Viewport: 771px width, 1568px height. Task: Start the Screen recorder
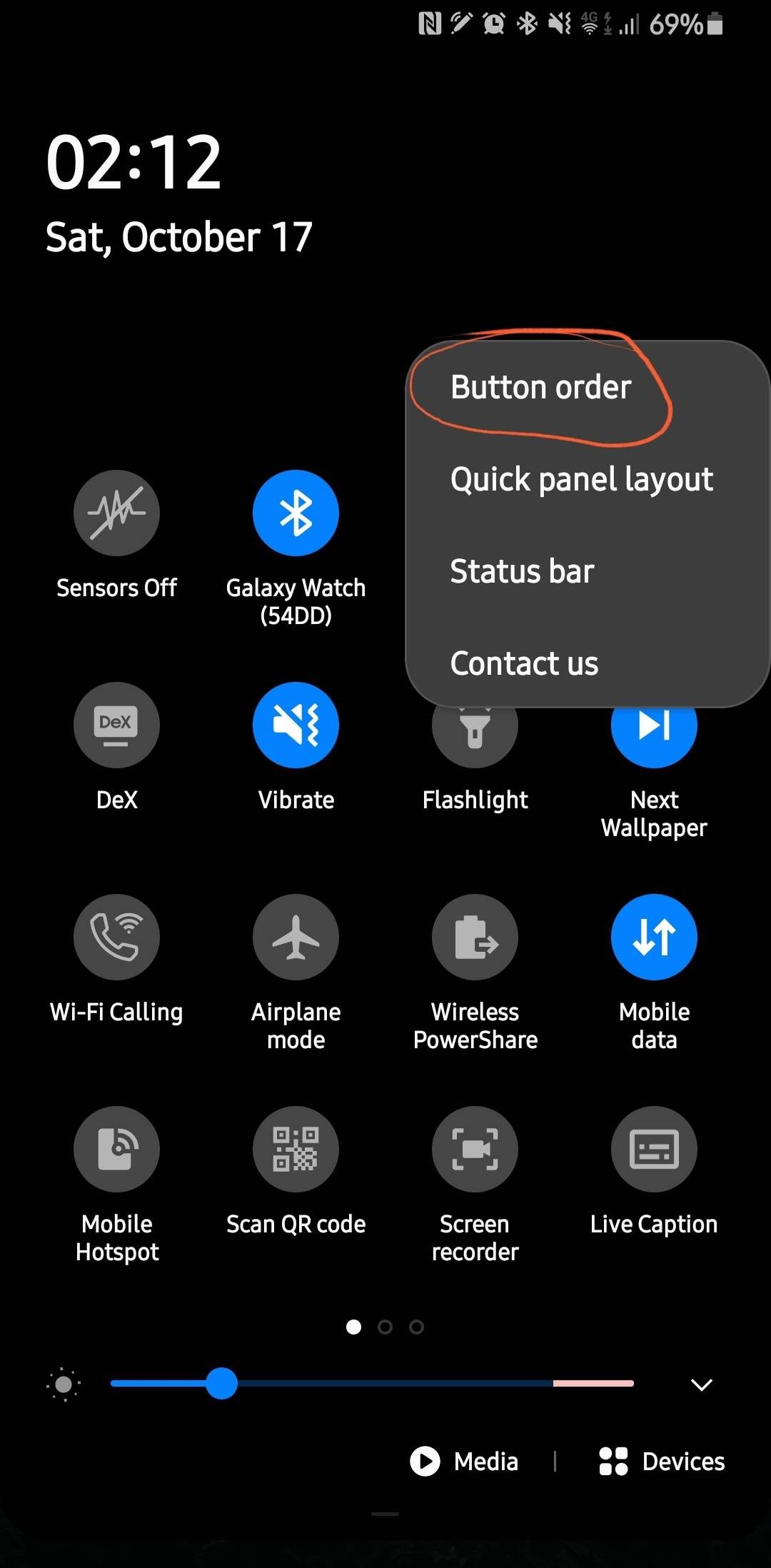[475, 1150]
